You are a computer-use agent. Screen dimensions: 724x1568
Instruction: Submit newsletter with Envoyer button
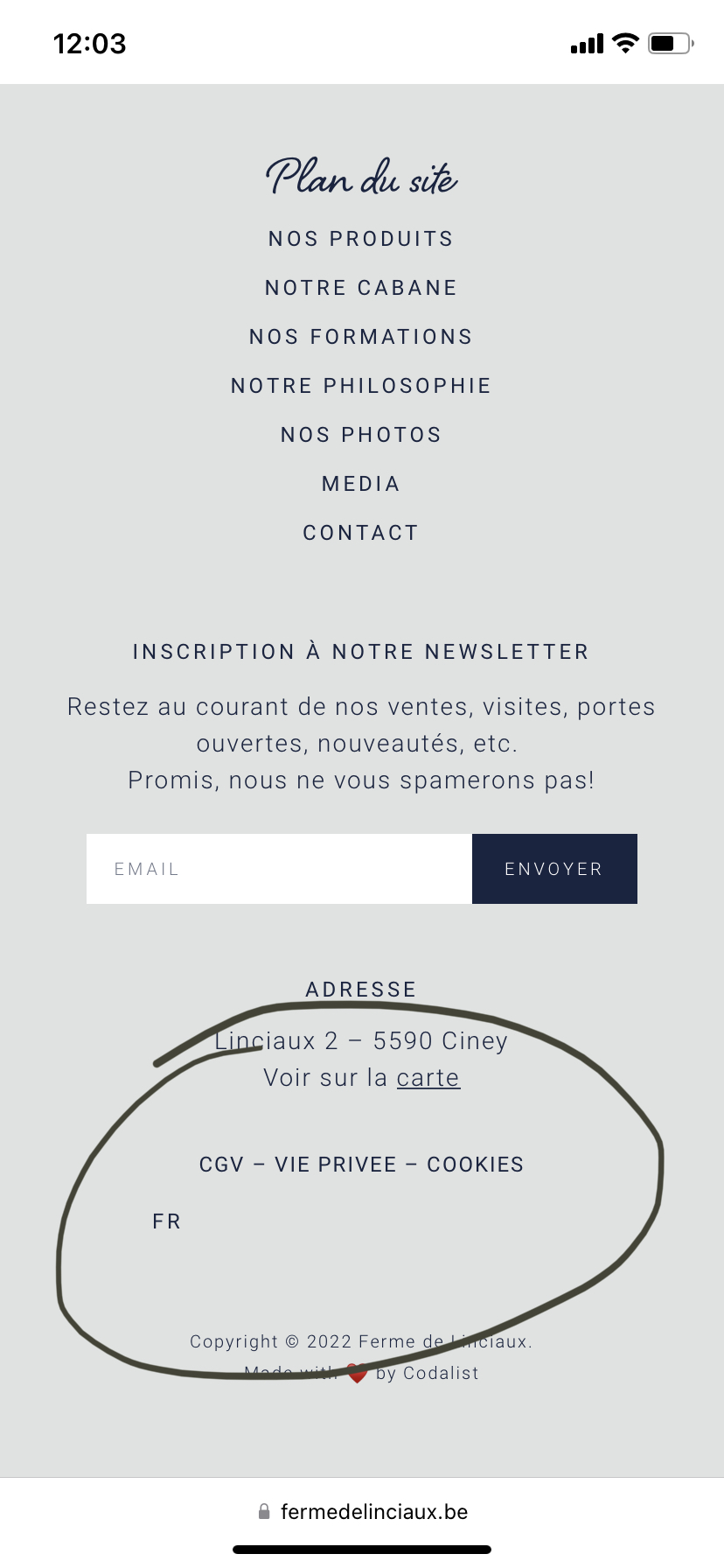pos(554,869)
